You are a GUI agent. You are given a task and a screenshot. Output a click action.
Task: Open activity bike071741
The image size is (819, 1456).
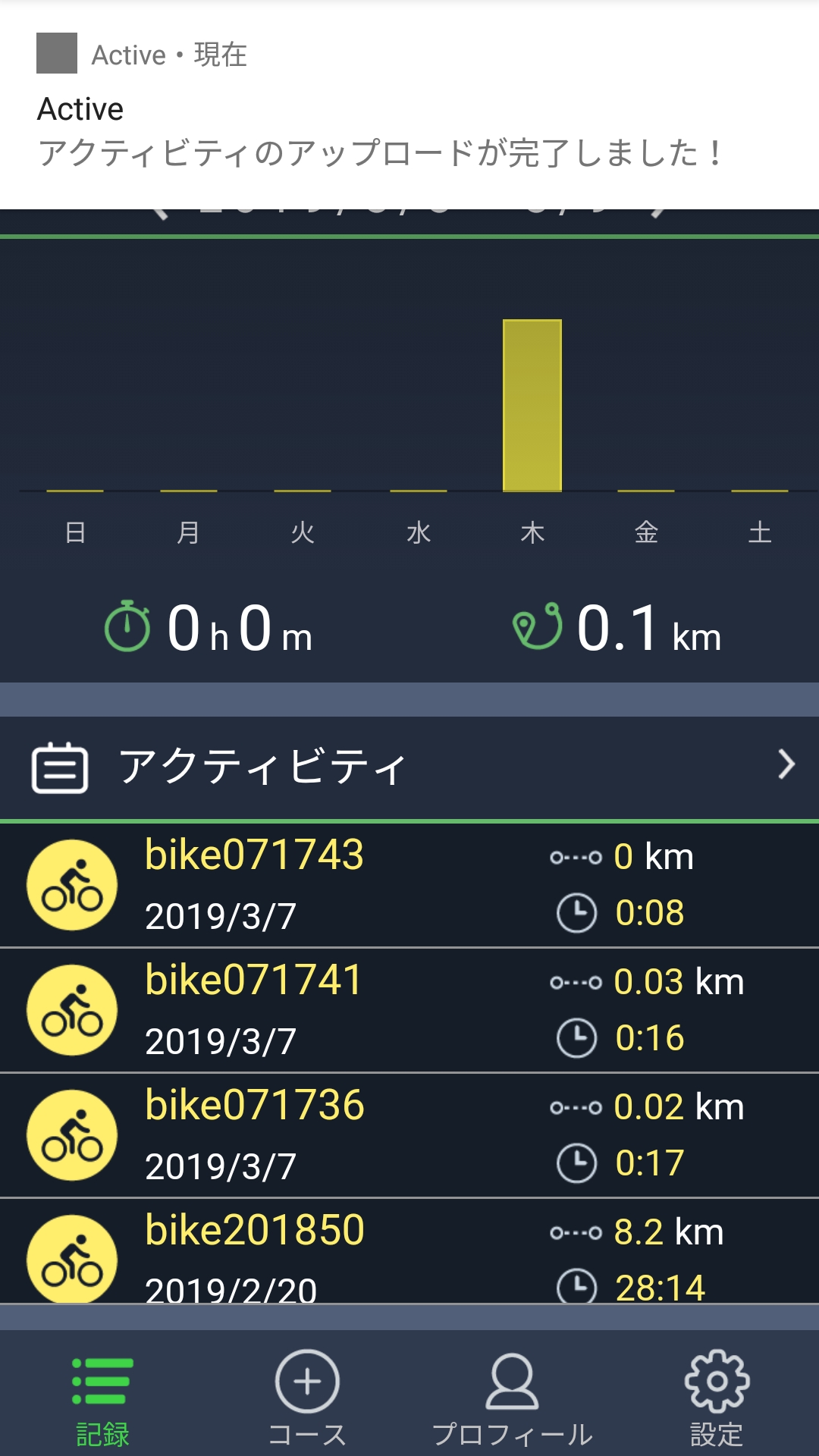point(409,1010)
